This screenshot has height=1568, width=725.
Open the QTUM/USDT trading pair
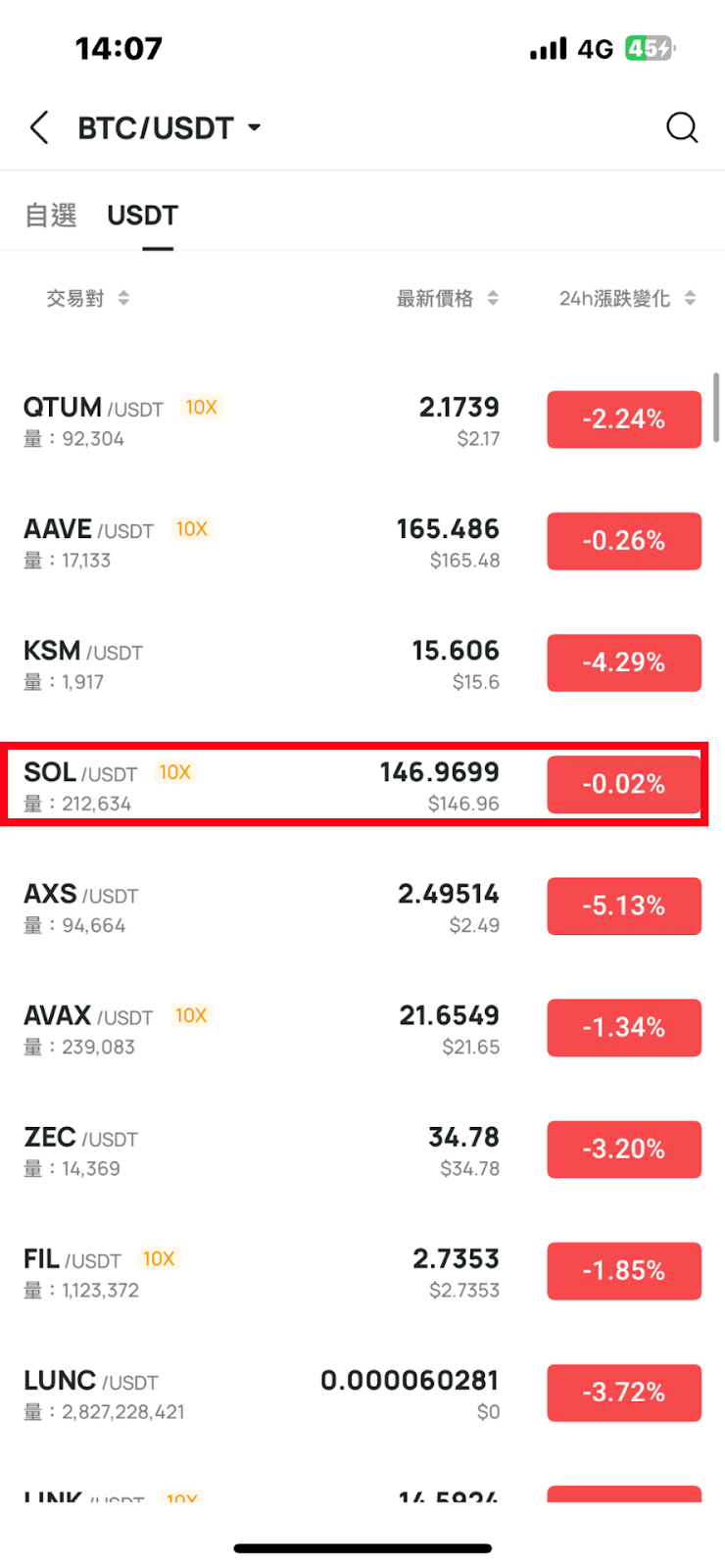tap(362, 420)
